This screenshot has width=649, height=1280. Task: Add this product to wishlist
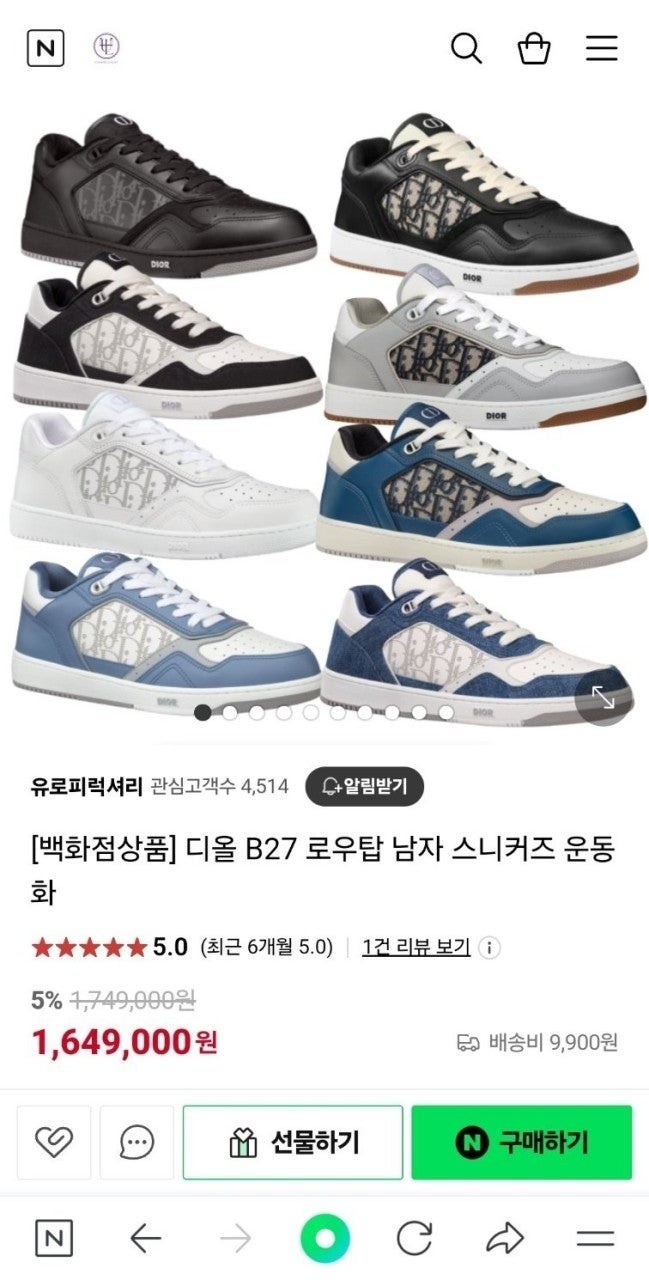pyautogui.click(x=53, y=1142)
